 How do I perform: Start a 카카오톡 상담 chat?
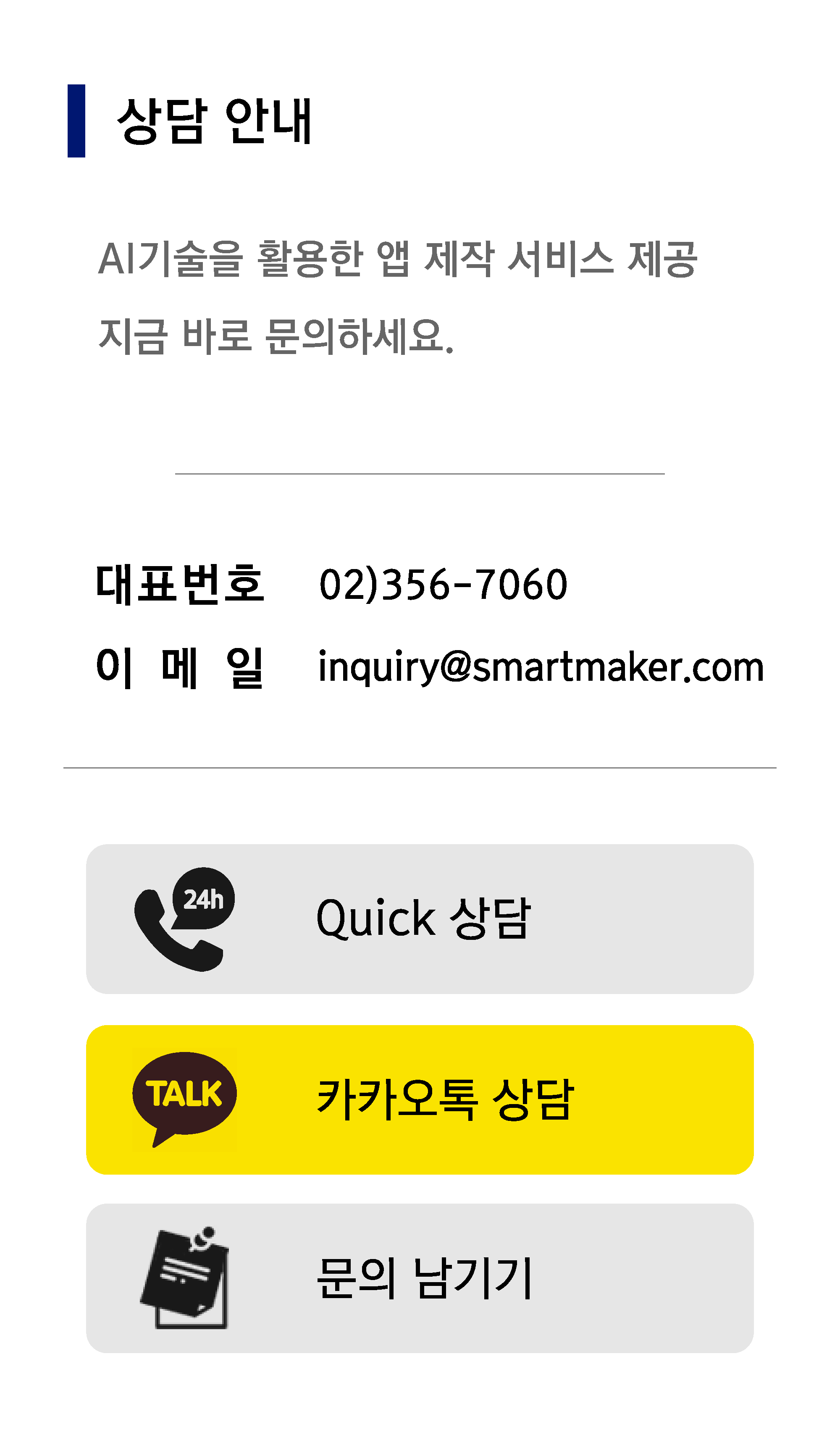(x=420, y=1100)
